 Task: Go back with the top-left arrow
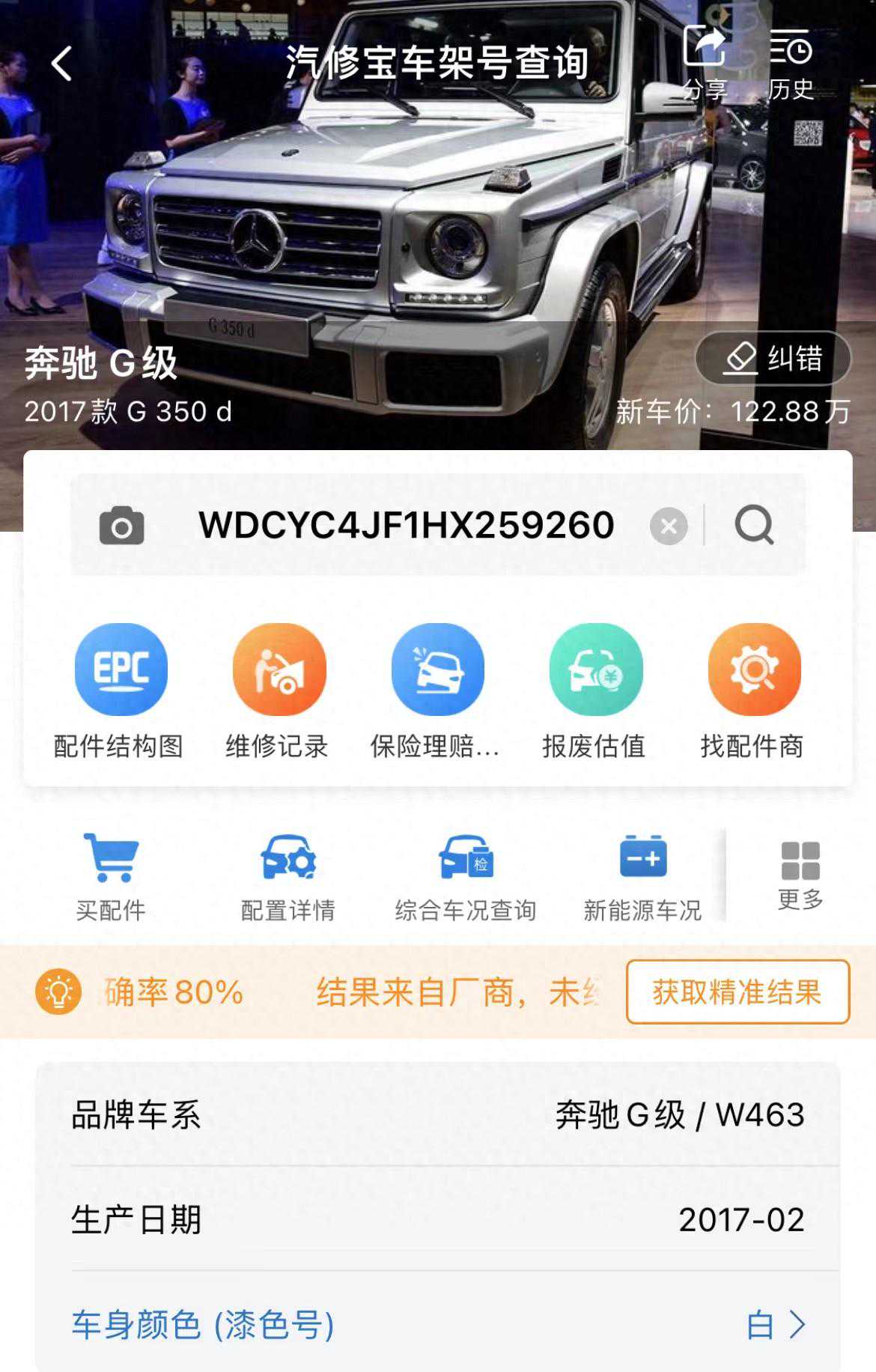coord(63,63)
